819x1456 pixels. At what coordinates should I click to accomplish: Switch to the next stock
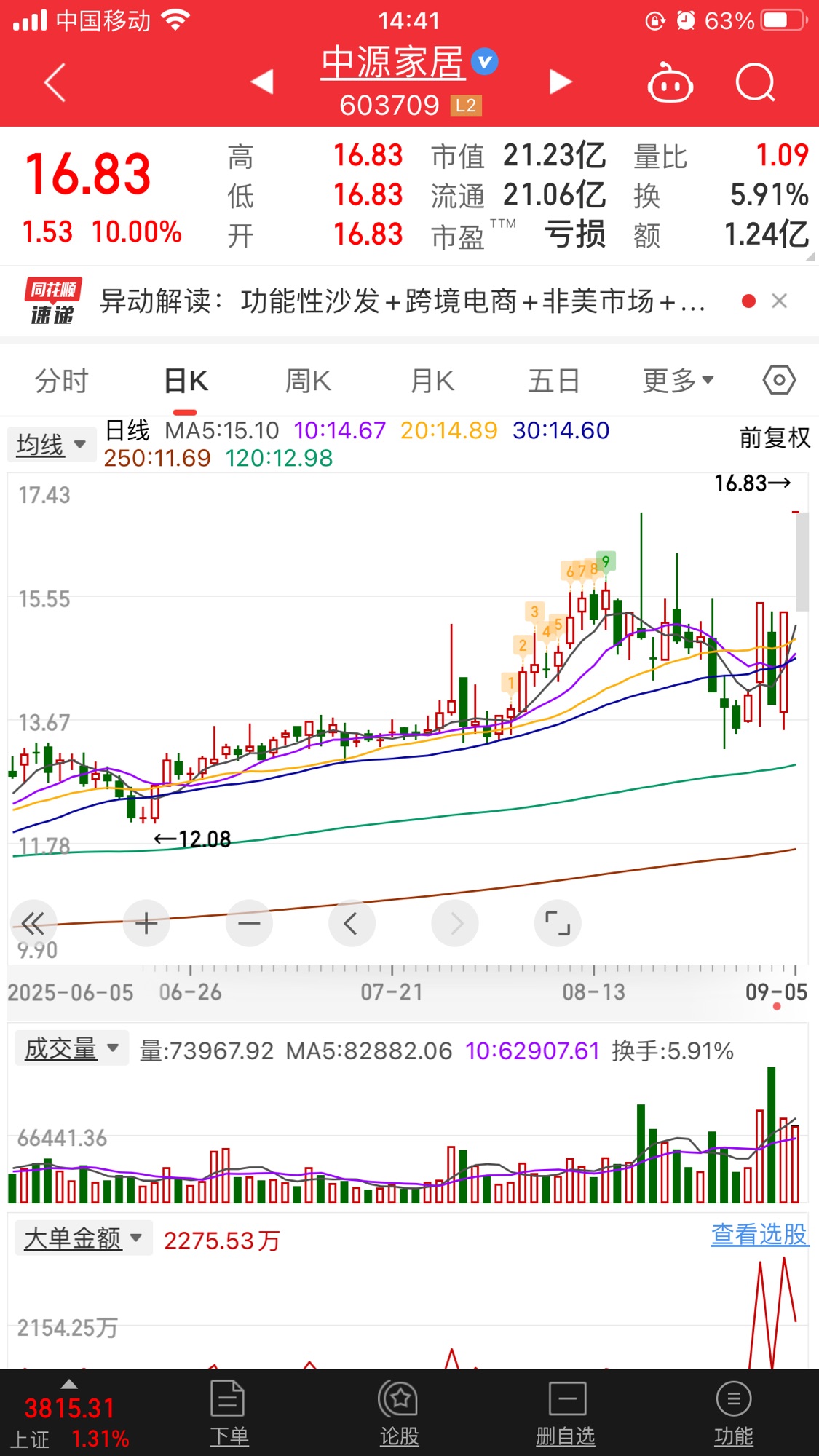560,82
